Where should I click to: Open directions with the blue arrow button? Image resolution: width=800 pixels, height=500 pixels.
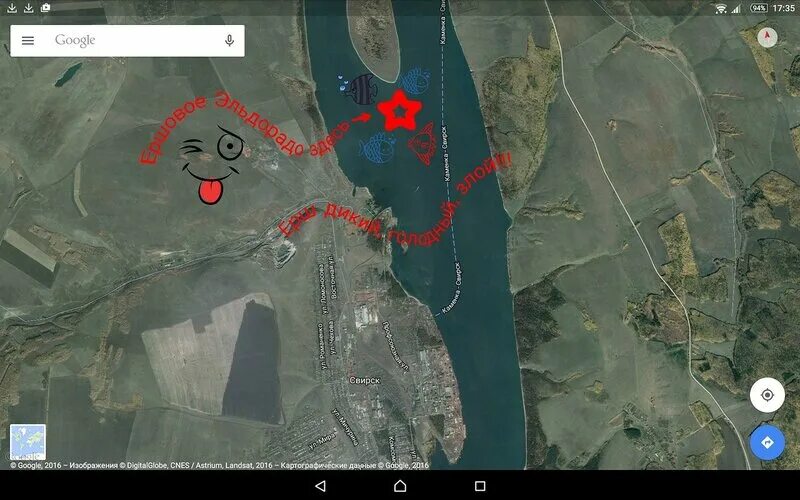point(767,442)
